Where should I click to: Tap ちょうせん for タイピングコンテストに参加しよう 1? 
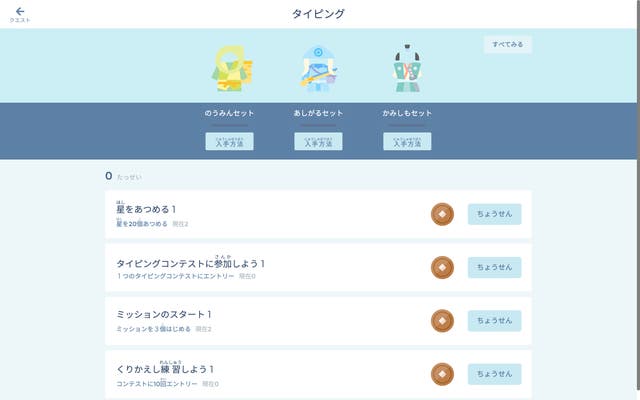(x=494, y=267)
